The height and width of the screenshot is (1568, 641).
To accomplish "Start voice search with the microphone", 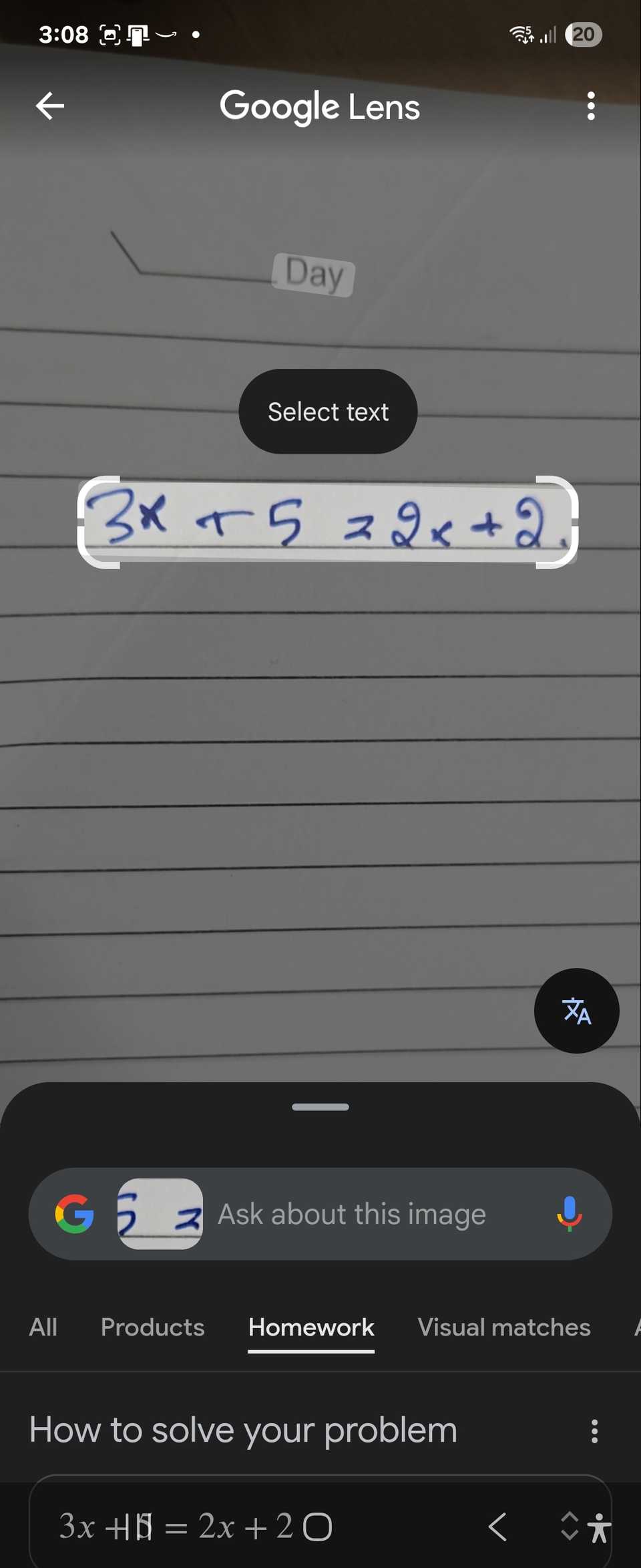I will click(569, 1214).
